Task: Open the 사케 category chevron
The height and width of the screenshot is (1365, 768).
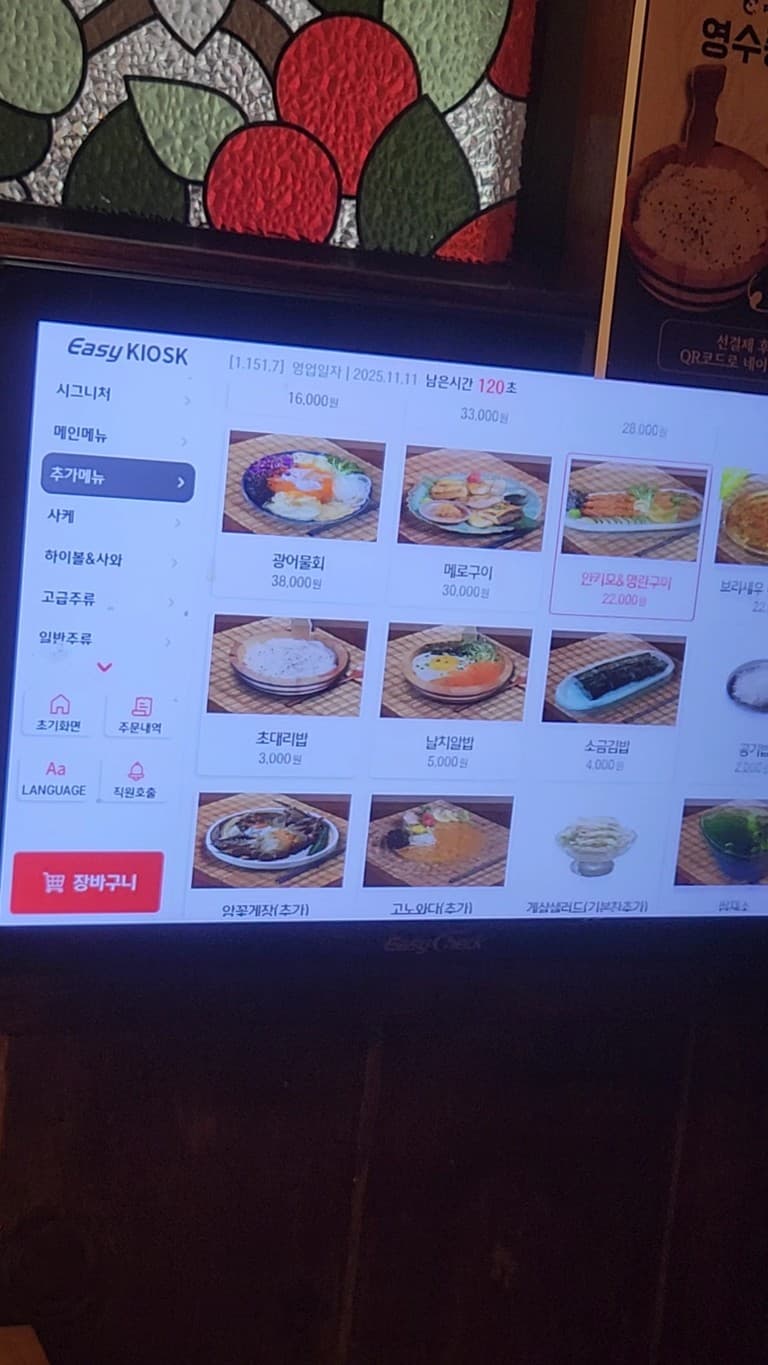Action: [x=106, y=518]
